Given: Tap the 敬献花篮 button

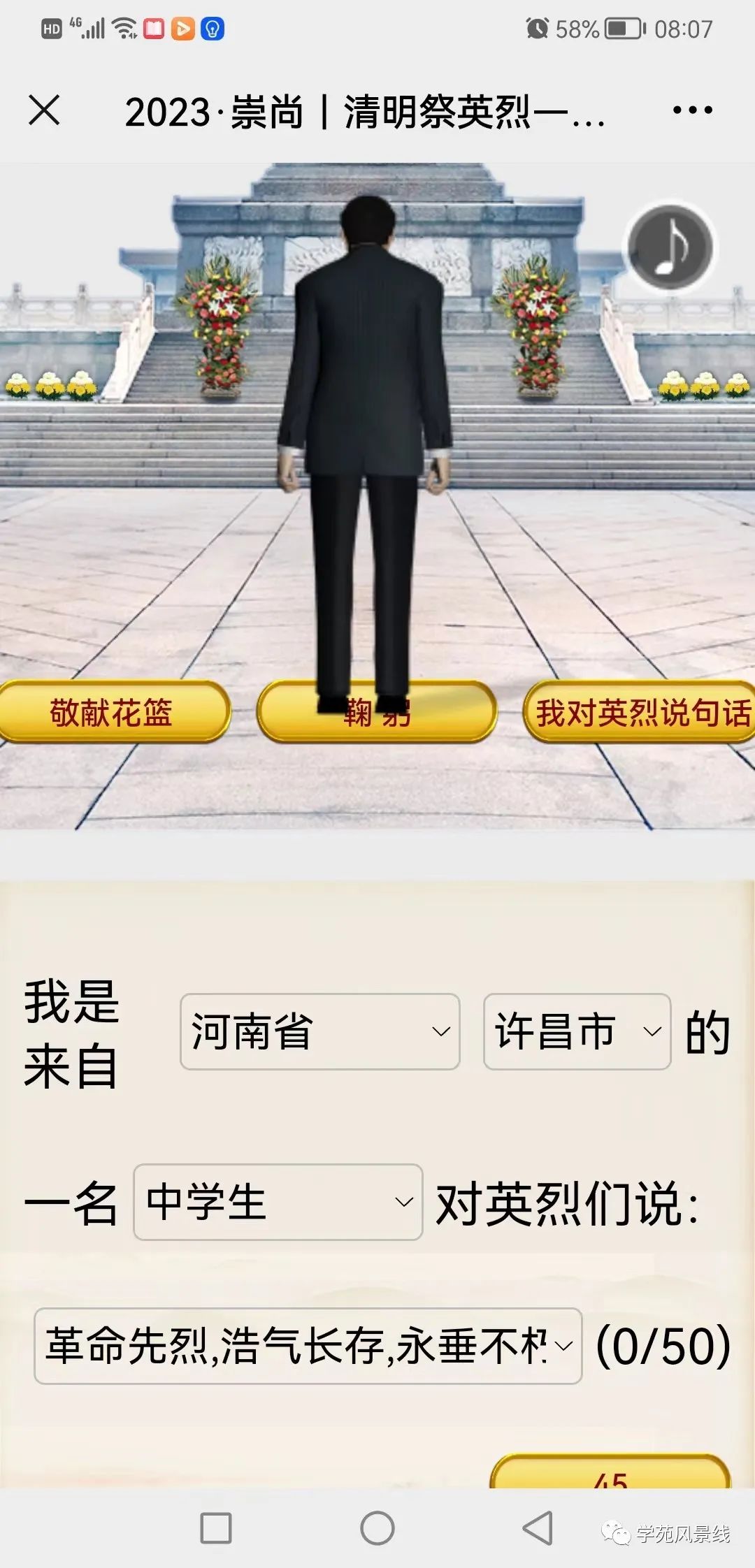Looking at the screenshot, I should click(x=112, y=712).
